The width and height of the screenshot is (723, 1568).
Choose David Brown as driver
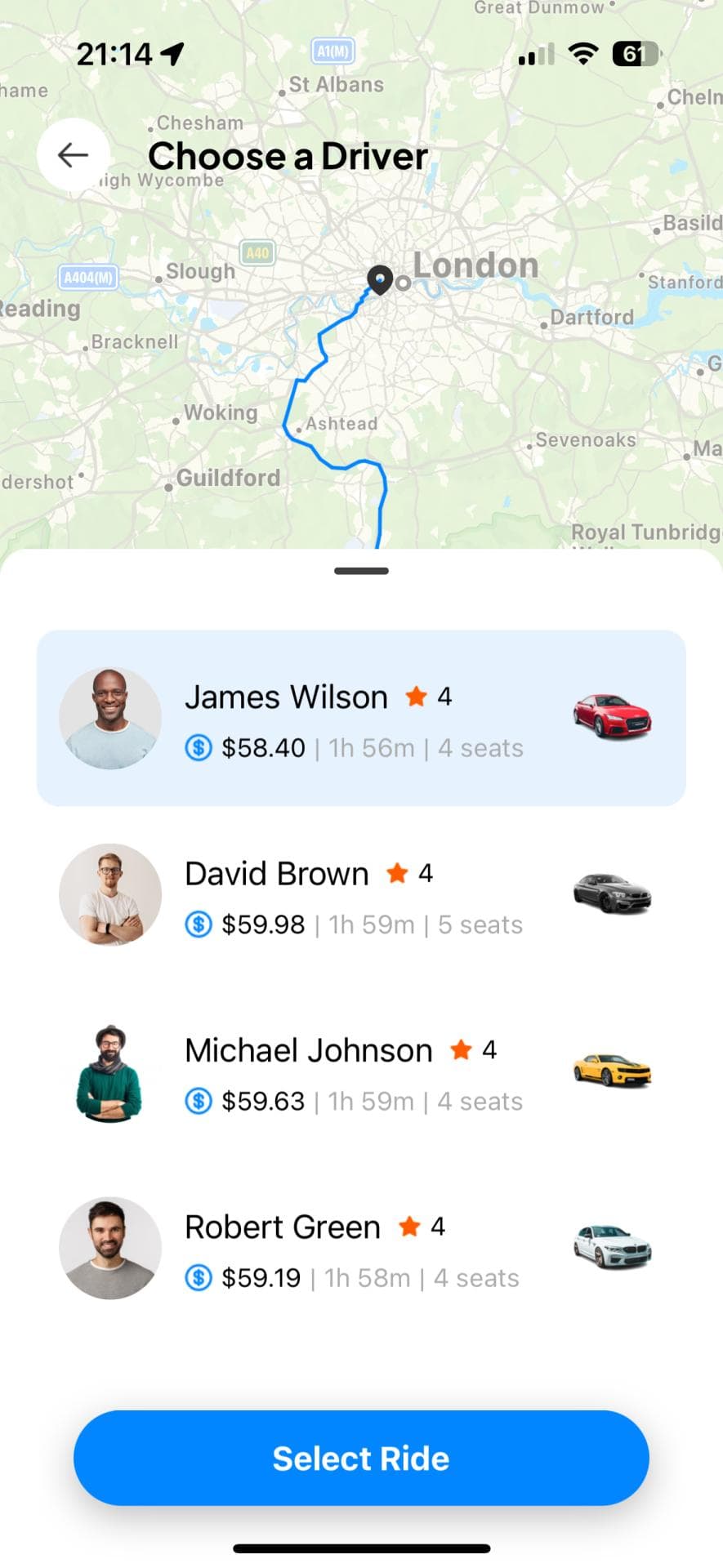[x=360, y=895]
